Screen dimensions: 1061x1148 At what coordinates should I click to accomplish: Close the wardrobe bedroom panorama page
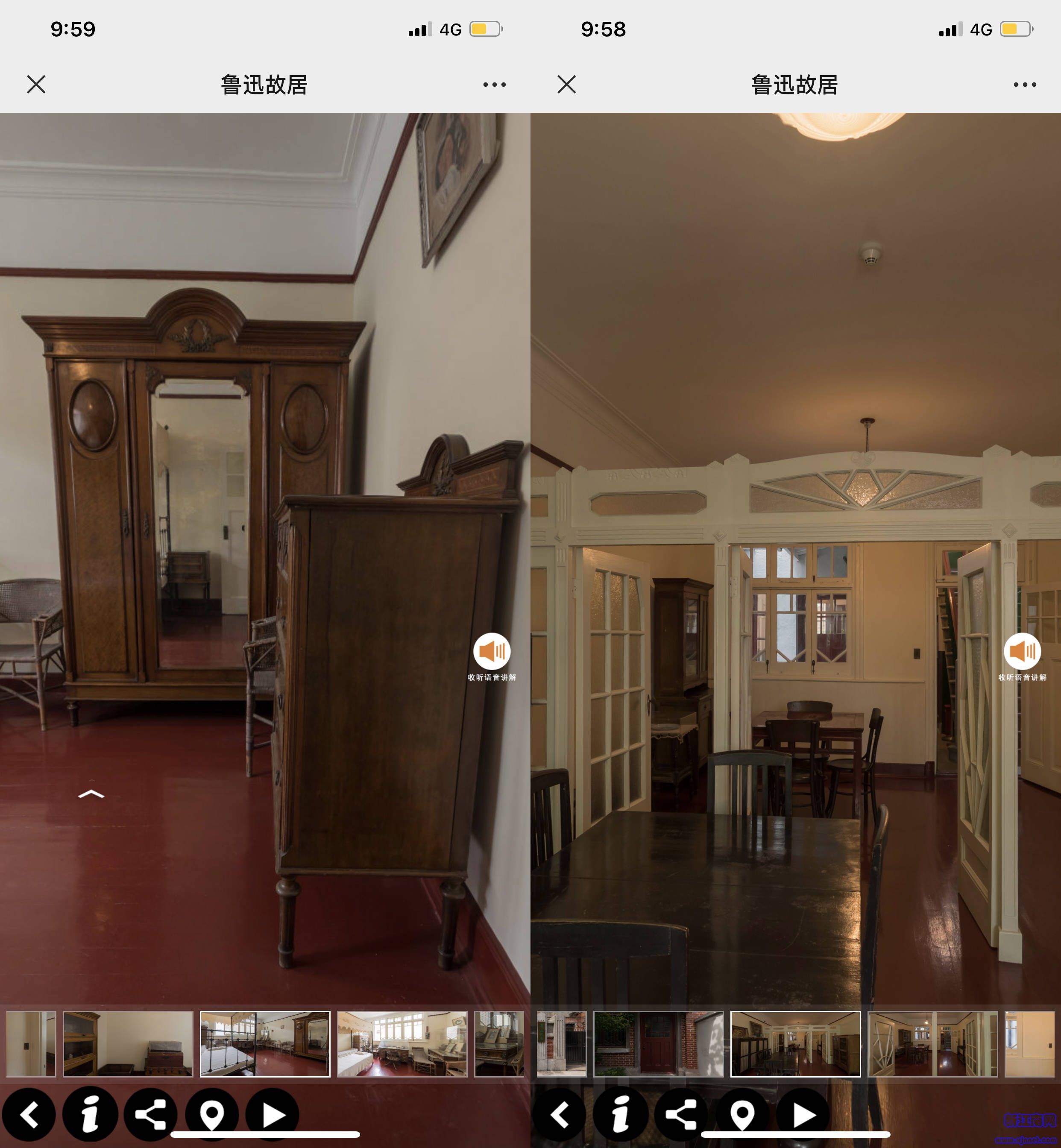point(36,85)
